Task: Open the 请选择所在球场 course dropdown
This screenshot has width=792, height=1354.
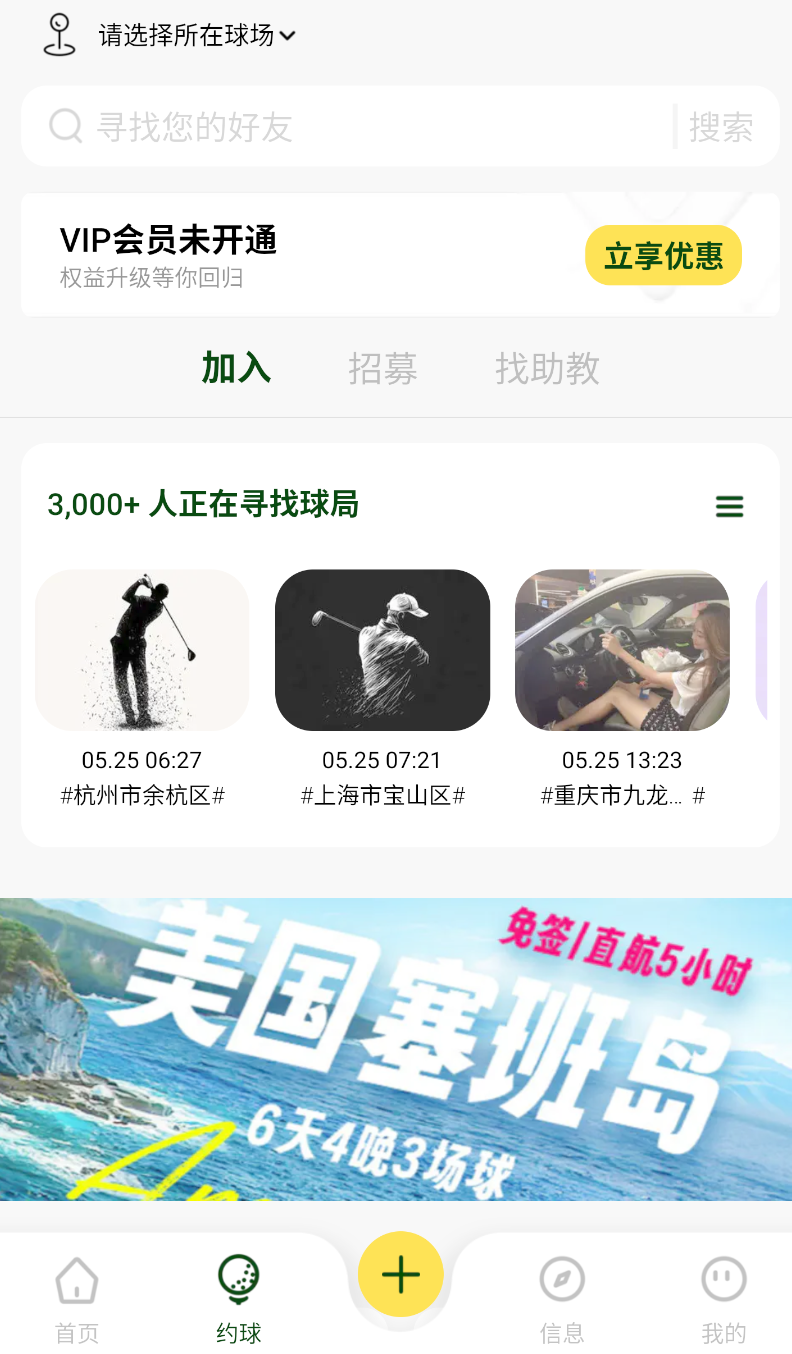Action: coord(197,36)
